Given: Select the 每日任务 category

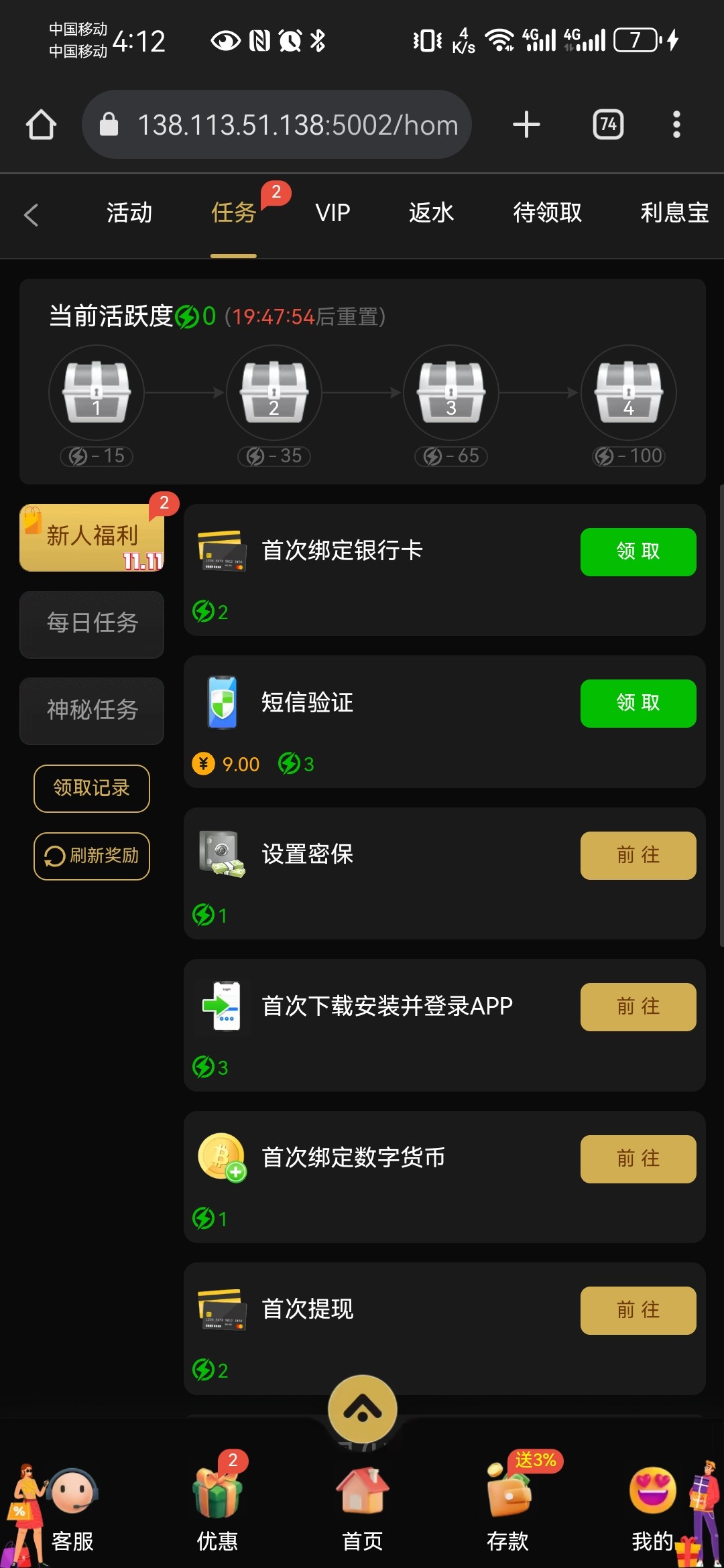Looking at the screenshot, I should point(92,623).
